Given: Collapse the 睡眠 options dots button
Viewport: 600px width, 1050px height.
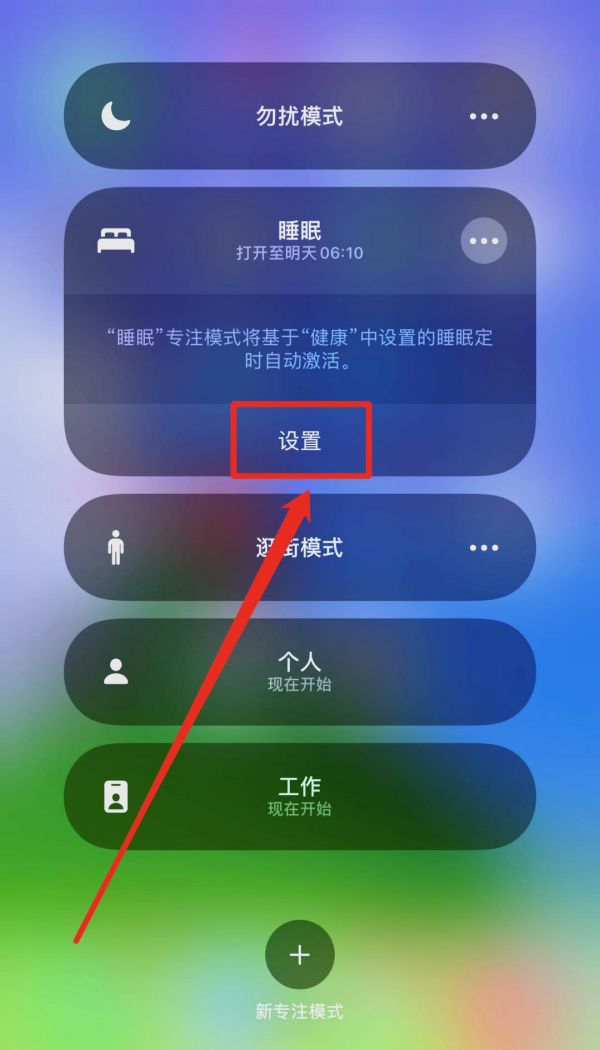Looking at the screenshot, I should pos(483,241).
